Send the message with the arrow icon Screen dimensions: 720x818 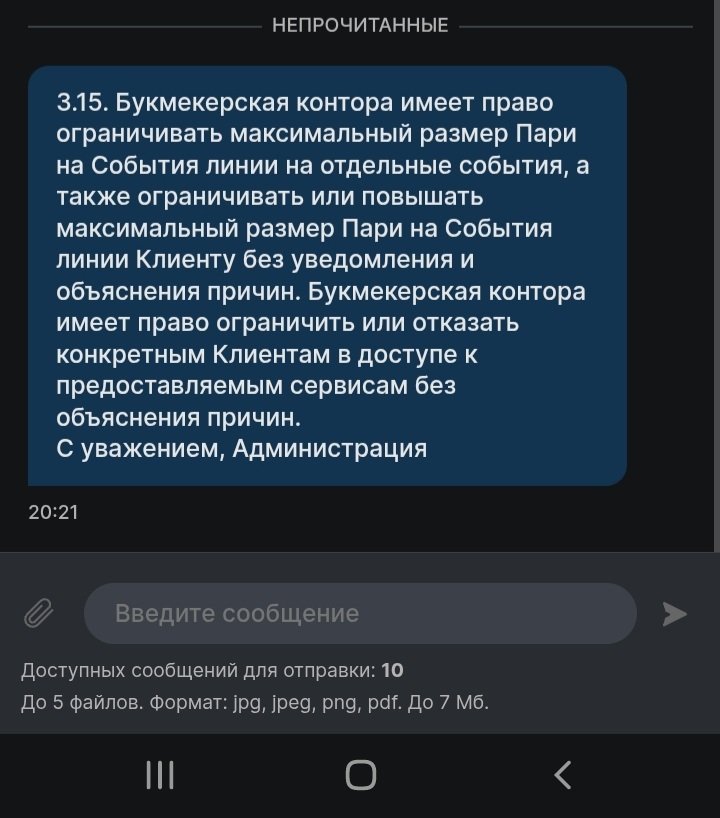pyautogui.click(x=675, y=614)
